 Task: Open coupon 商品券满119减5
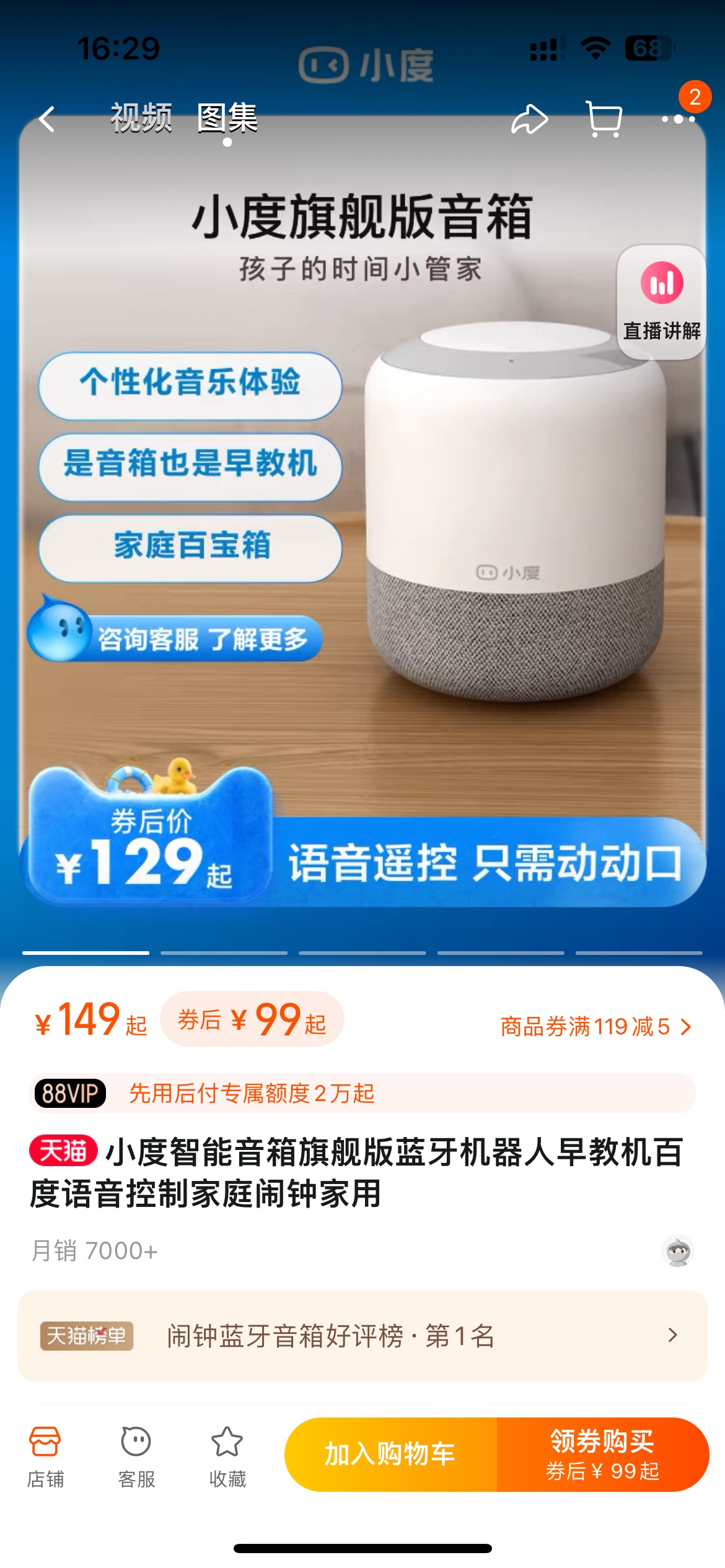[x=595, y=1027]
